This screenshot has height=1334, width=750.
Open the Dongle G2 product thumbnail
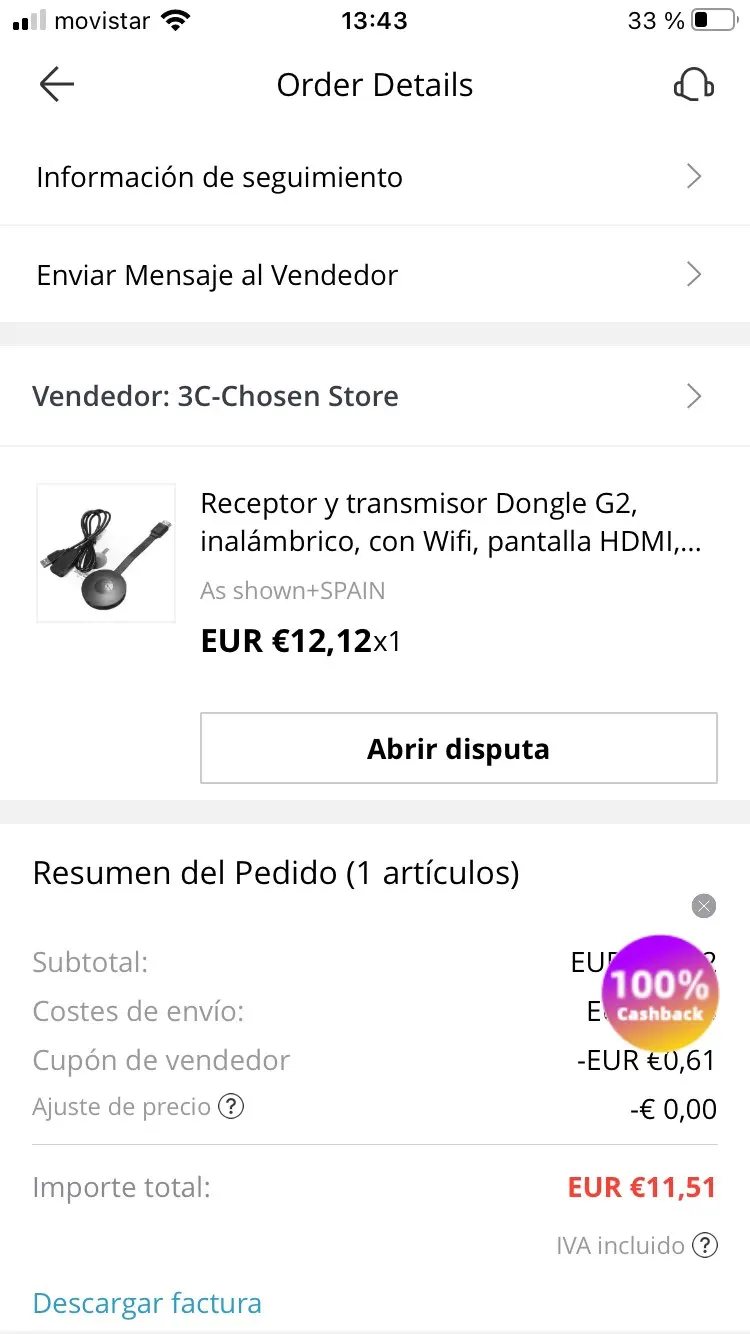point(106,553)
